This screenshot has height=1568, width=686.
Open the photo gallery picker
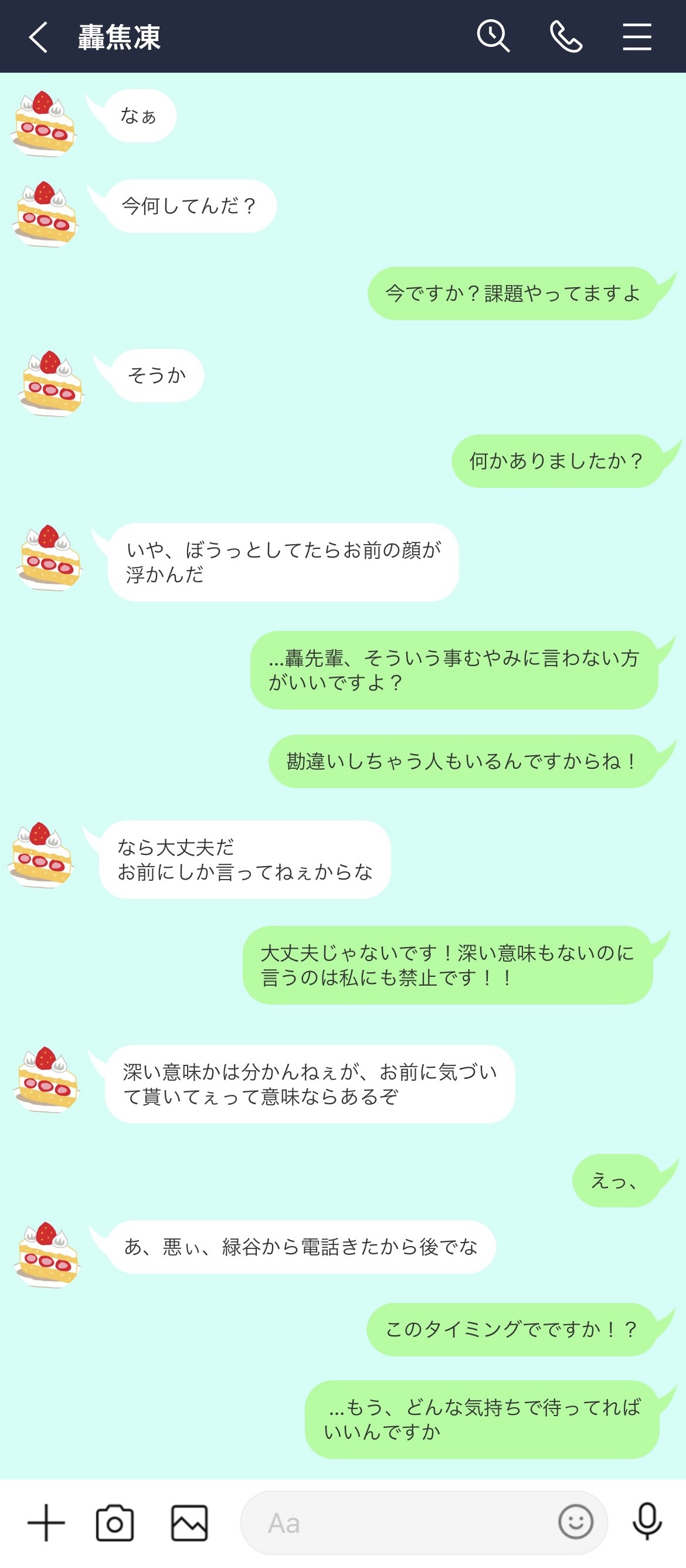pos(189,1523)
